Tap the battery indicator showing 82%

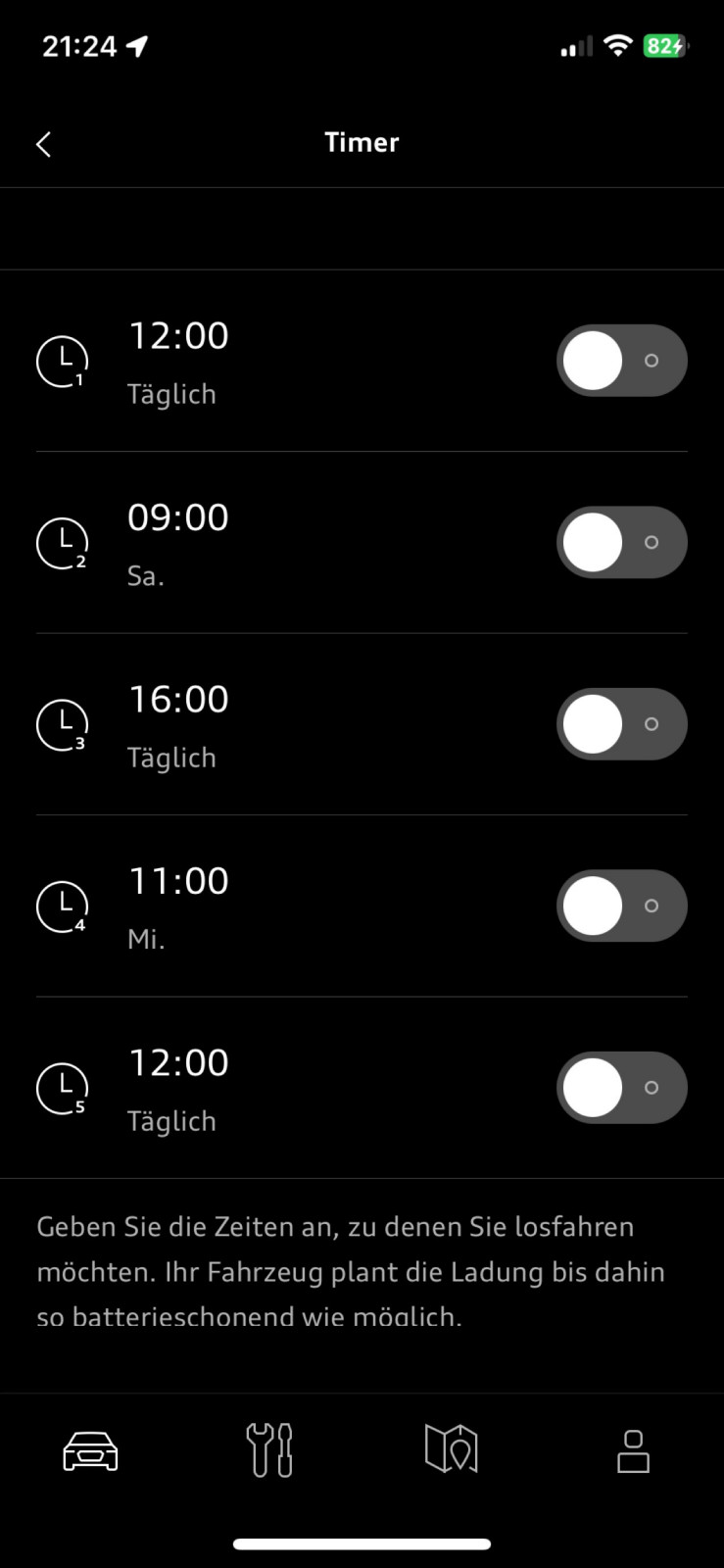665,44
